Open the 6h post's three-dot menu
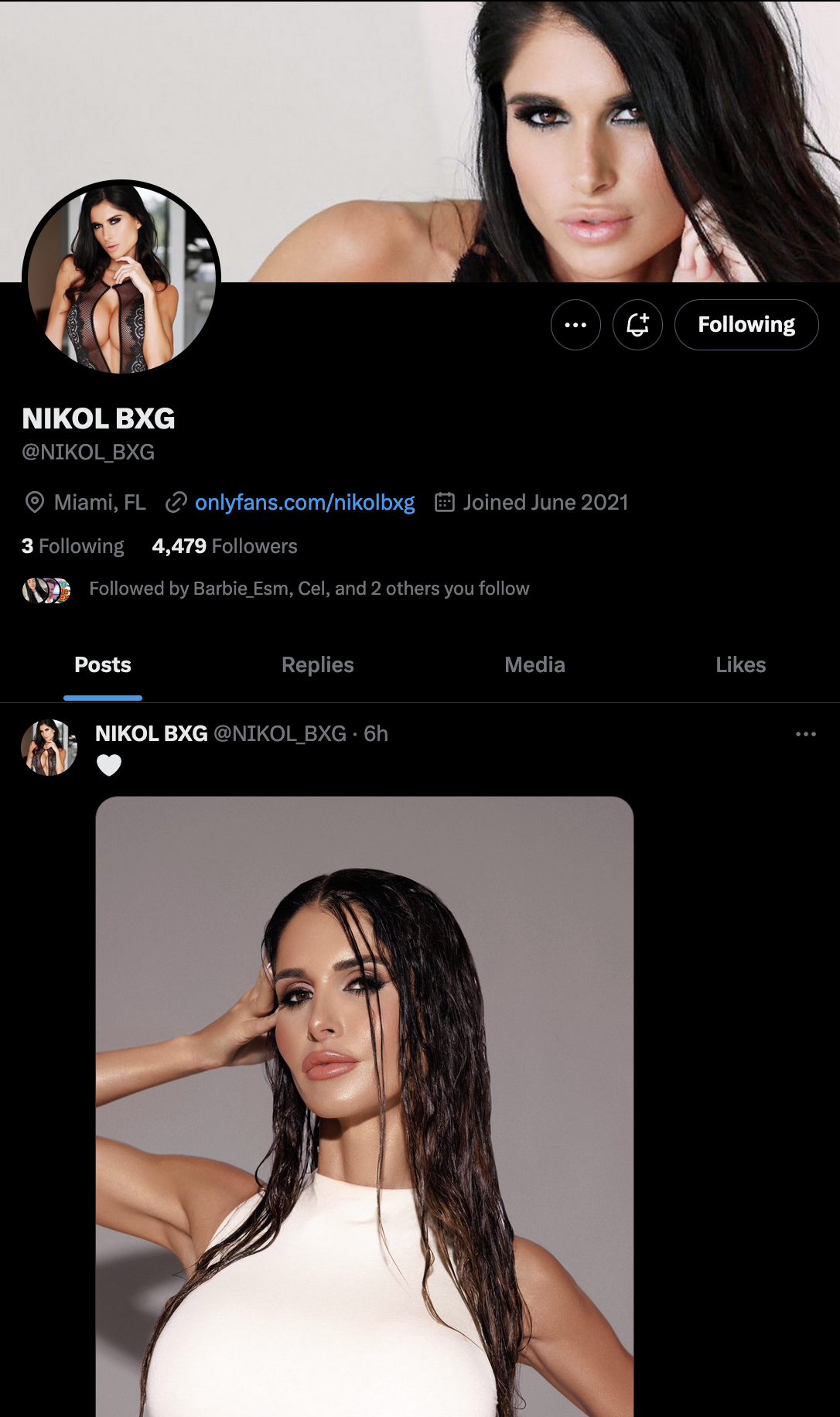This screenshot has height=1417, width=840. [805, 734]
